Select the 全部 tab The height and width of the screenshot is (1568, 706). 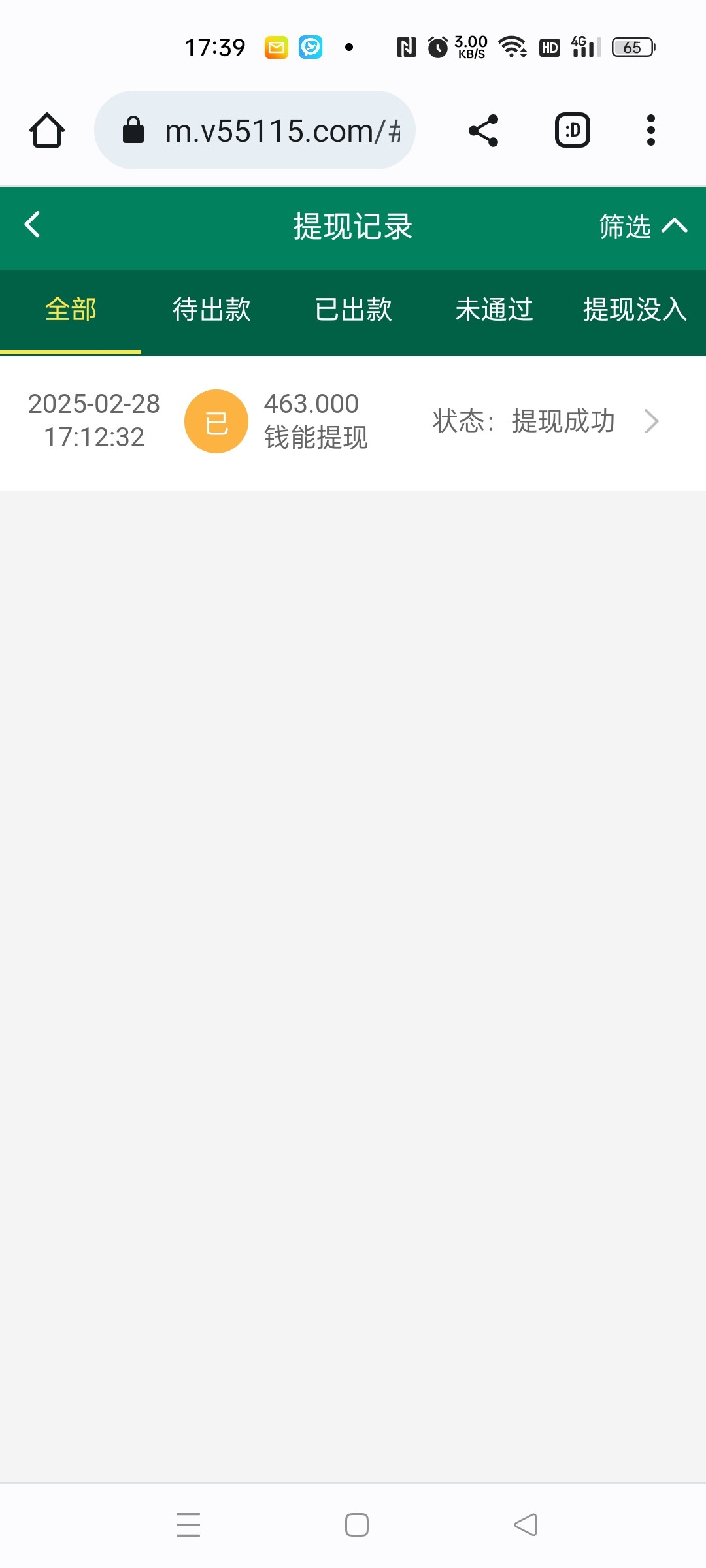pos(71,309)
